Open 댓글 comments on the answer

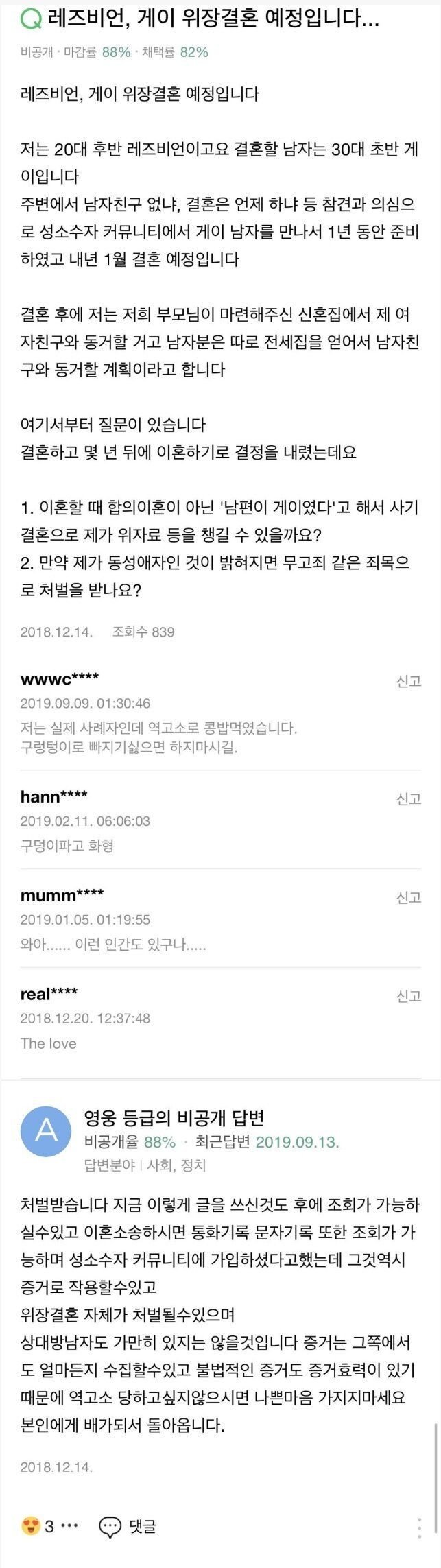(128, 1526)
